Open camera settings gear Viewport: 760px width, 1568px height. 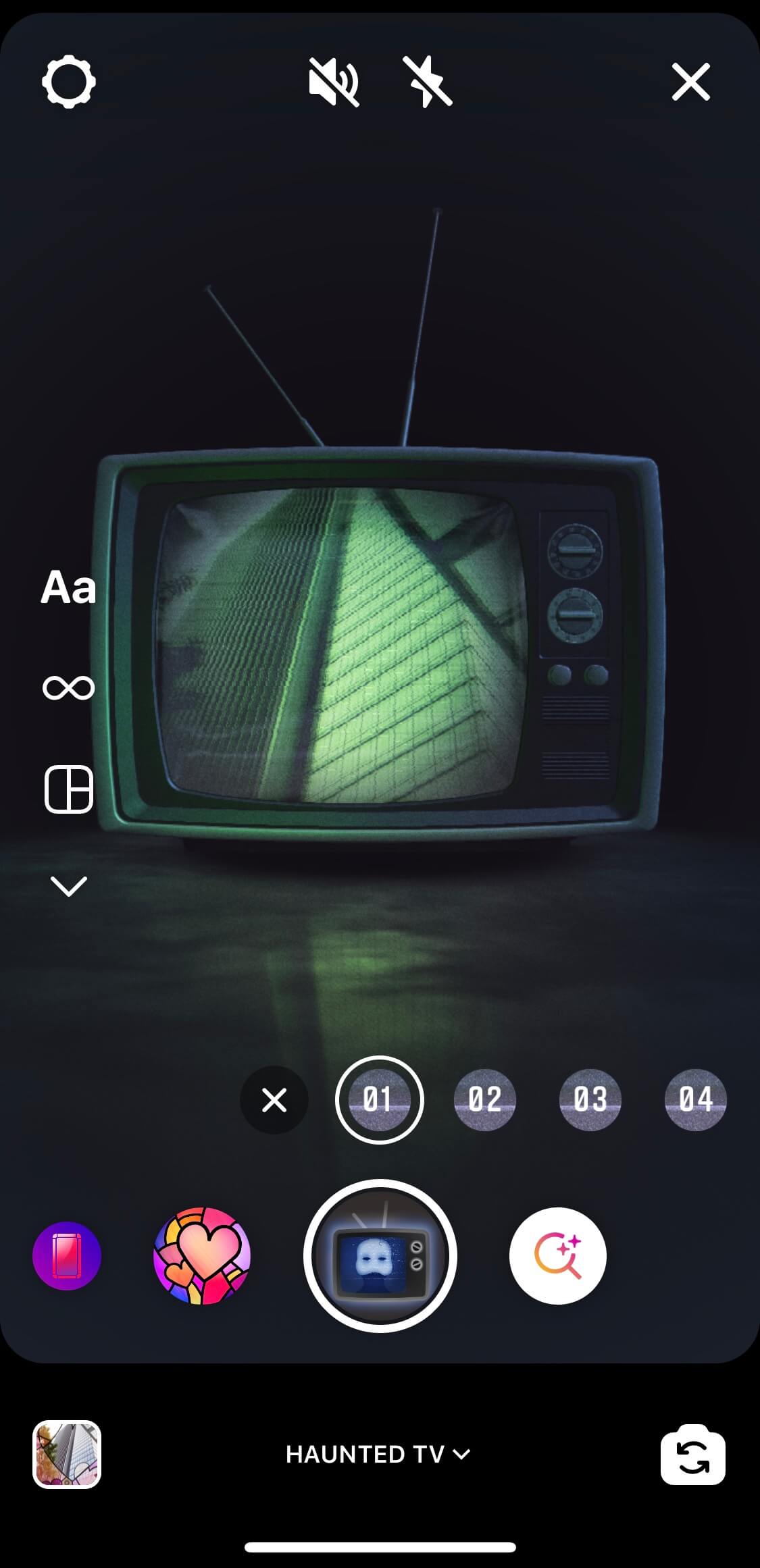pos(68,82)
